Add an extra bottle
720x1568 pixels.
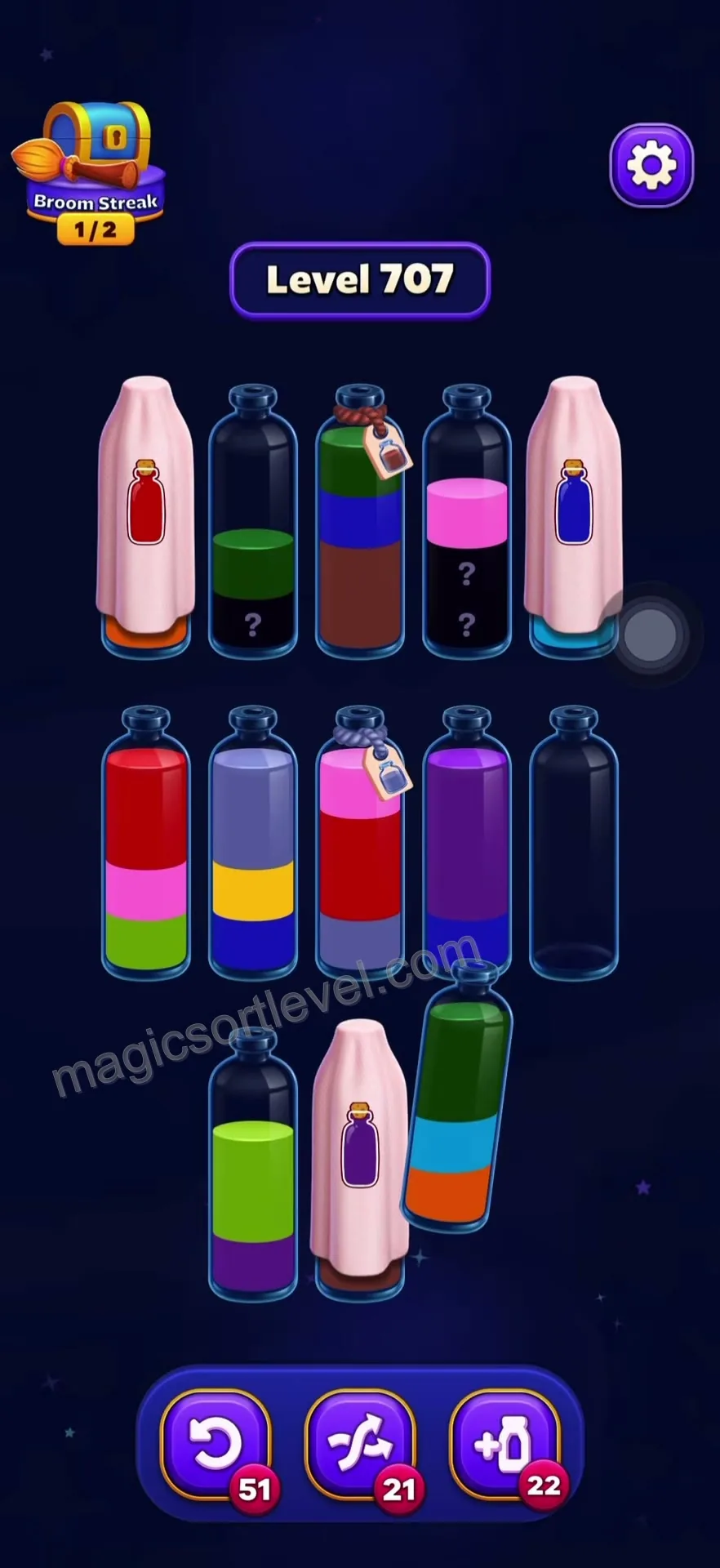[x=504, y=1445]
